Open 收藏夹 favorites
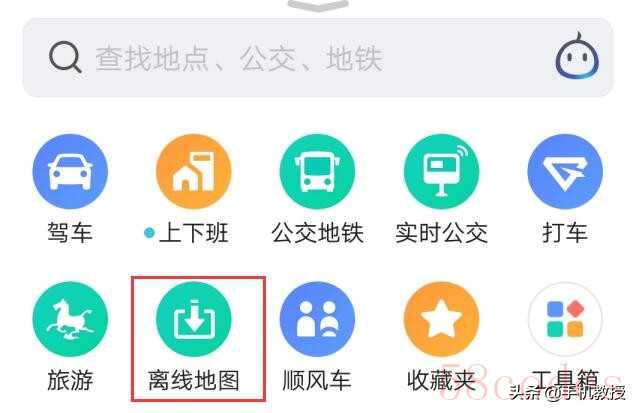The image size is (638, 413). [x=441, y=320]
